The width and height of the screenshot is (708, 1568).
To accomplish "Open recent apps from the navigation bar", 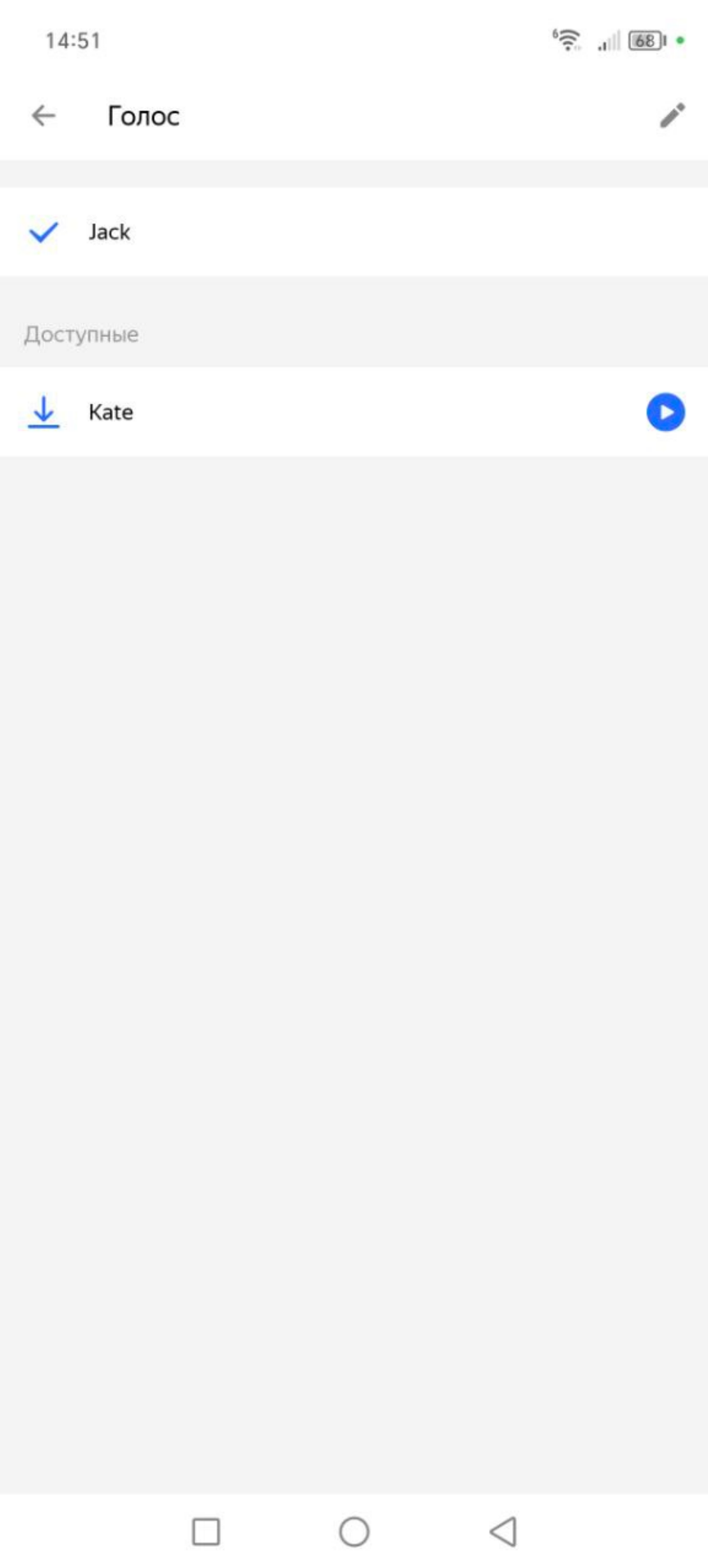I will (x=206, y=1531).
